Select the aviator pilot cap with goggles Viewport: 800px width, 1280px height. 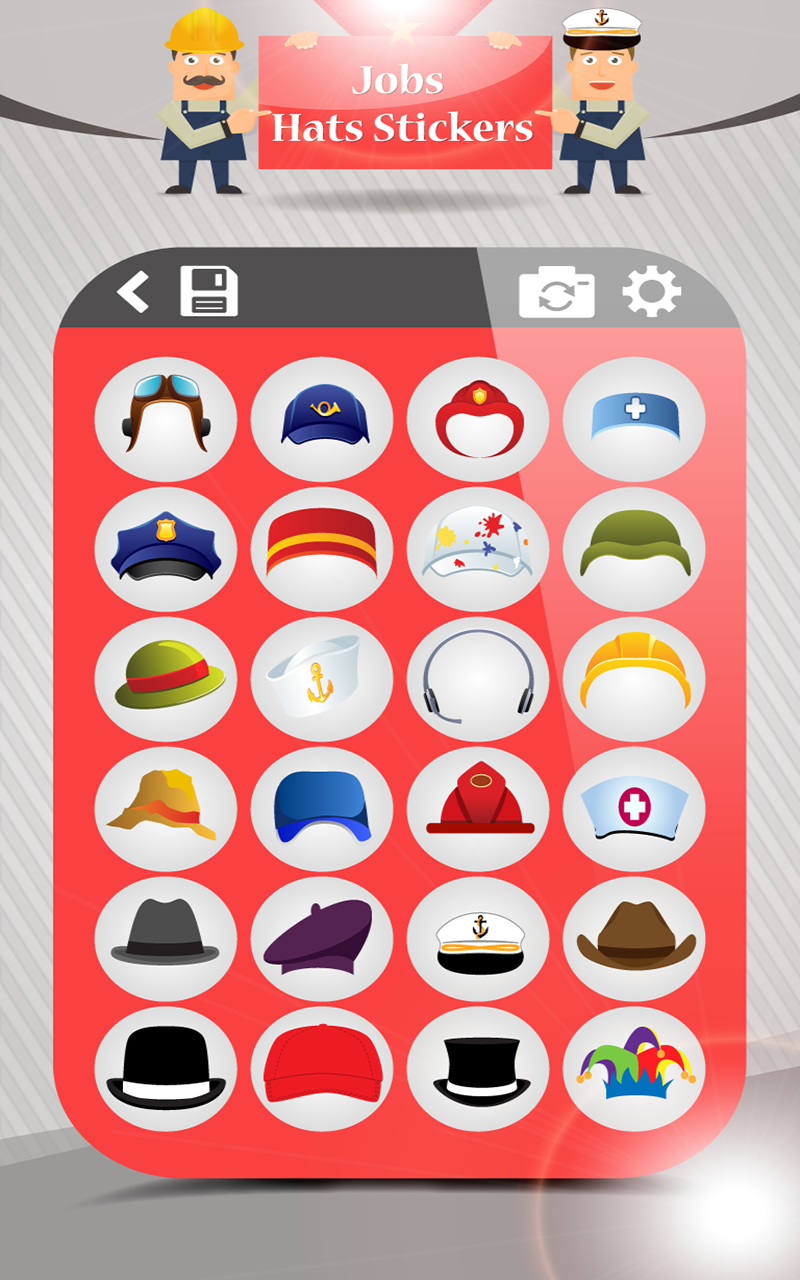tap(165, 418)
